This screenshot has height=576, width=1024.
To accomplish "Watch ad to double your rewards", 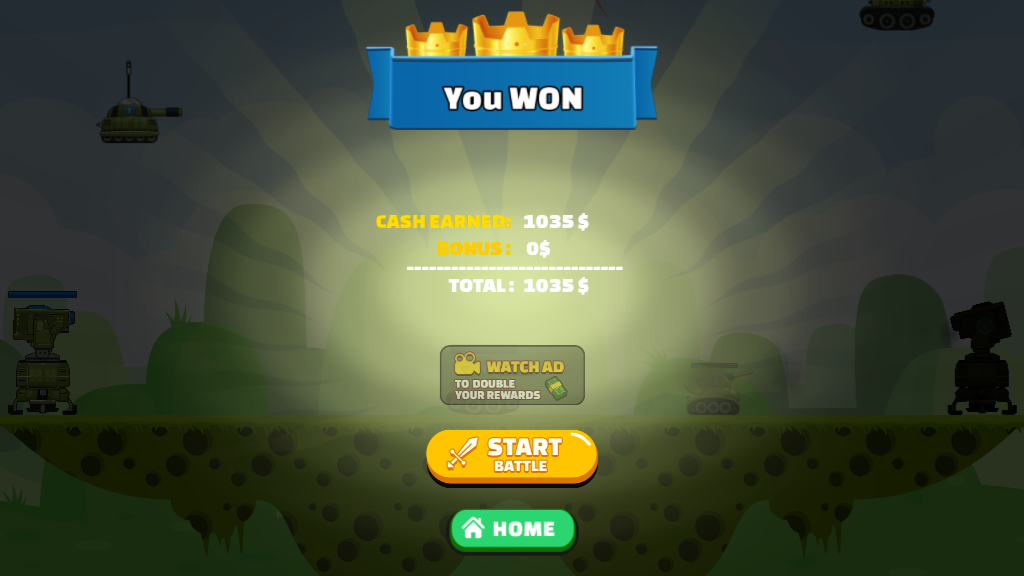I will 512,375.
